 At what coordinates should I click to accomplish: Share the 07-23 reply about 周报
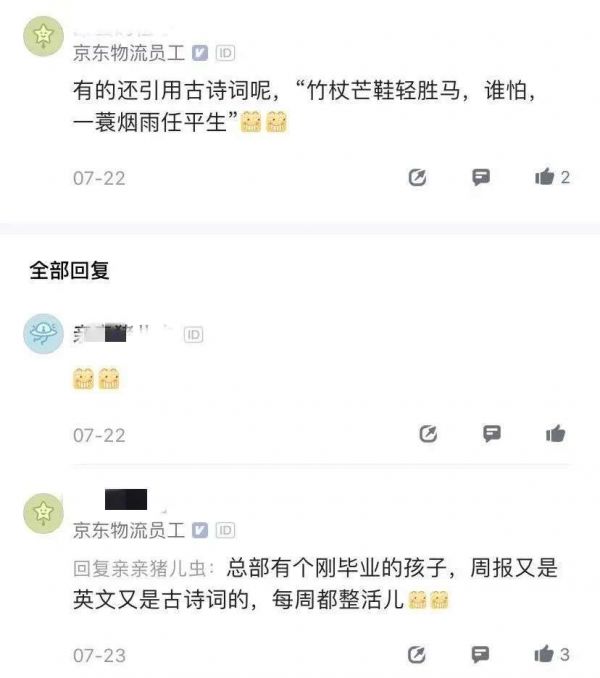418,655
